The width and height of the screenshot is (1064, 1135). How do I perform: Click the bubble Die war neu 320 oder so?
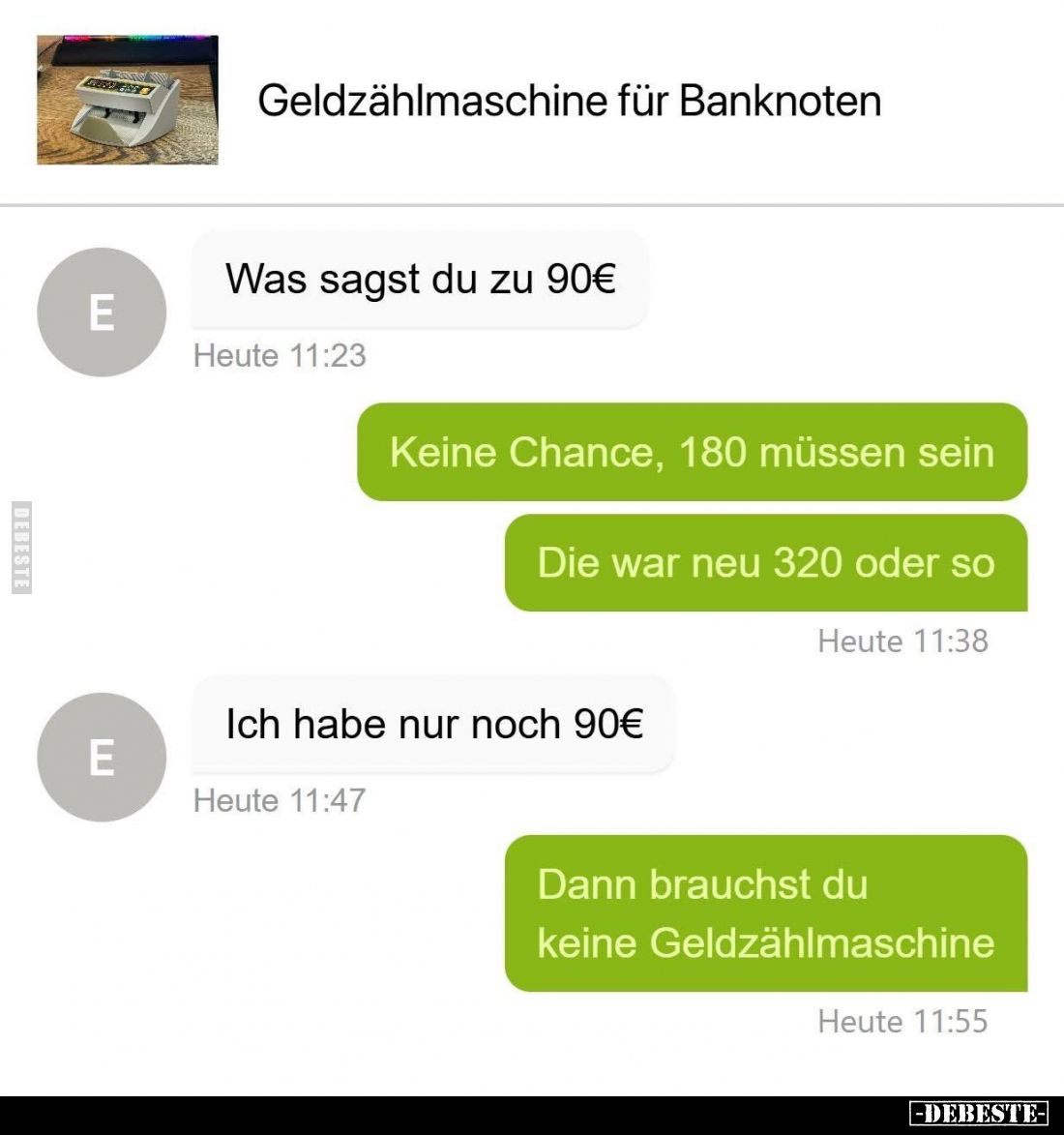tap(764, 564)
